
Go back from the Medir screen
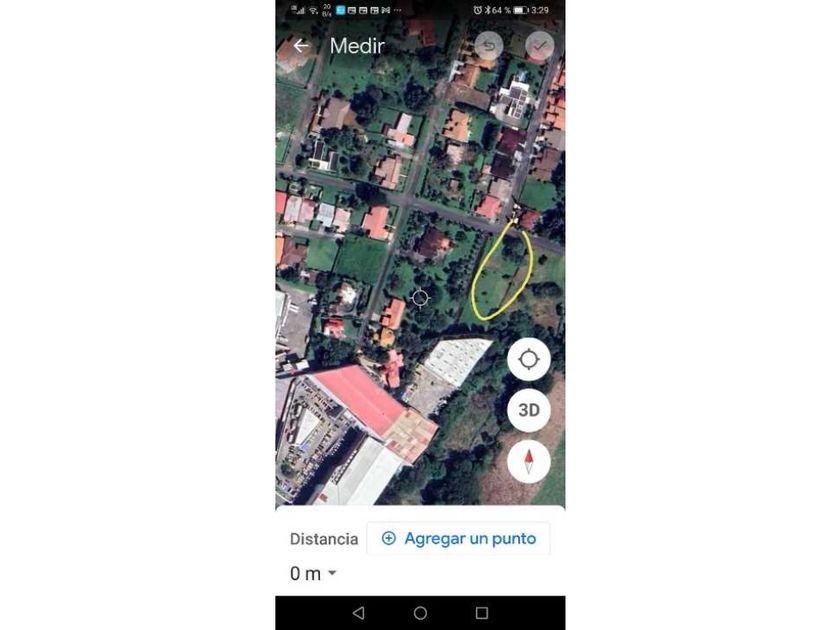point(301,46)
